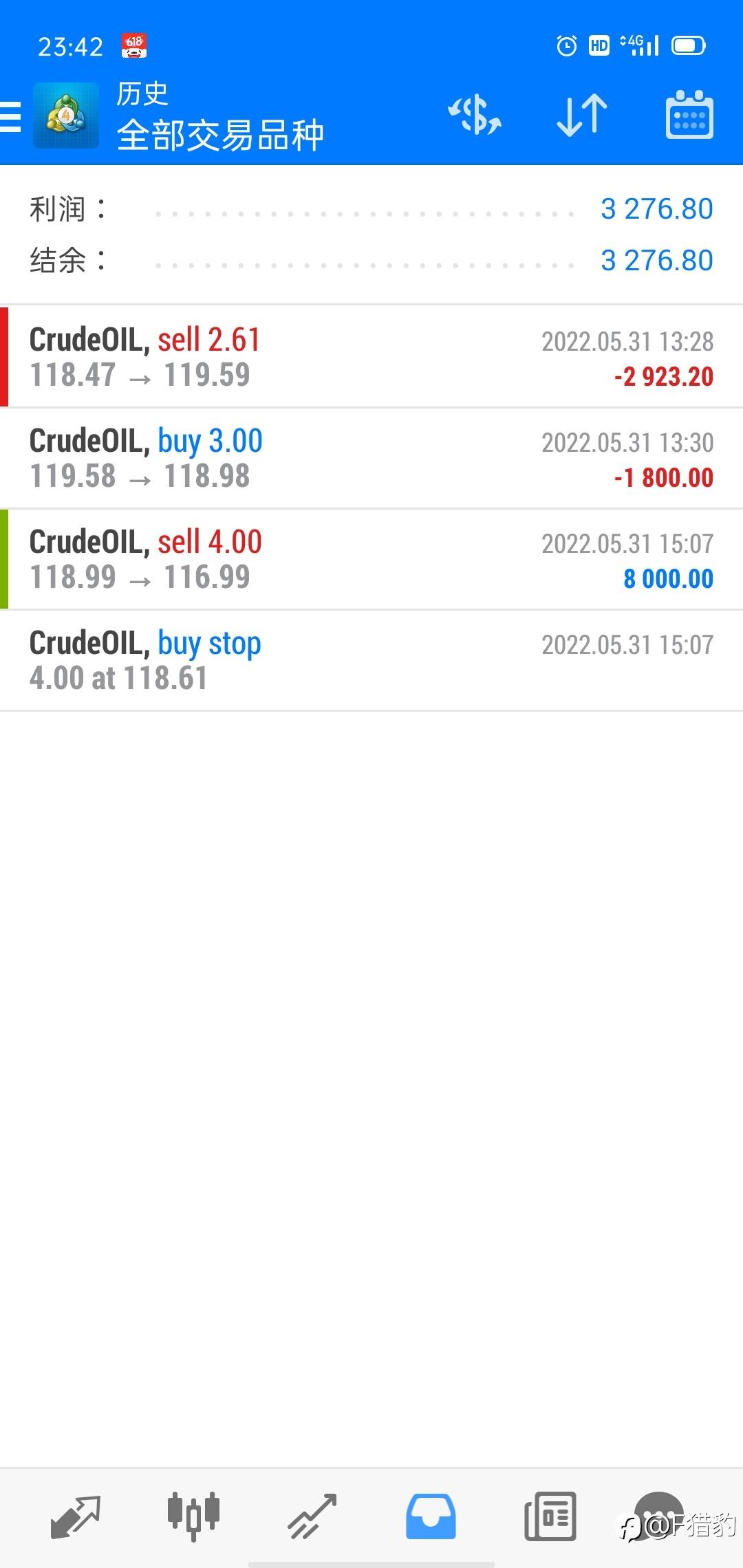Tap the symbol filter dollar icon
This screenshot has height=1568, width=743.
pyautogui.click(x=475, y=115)
